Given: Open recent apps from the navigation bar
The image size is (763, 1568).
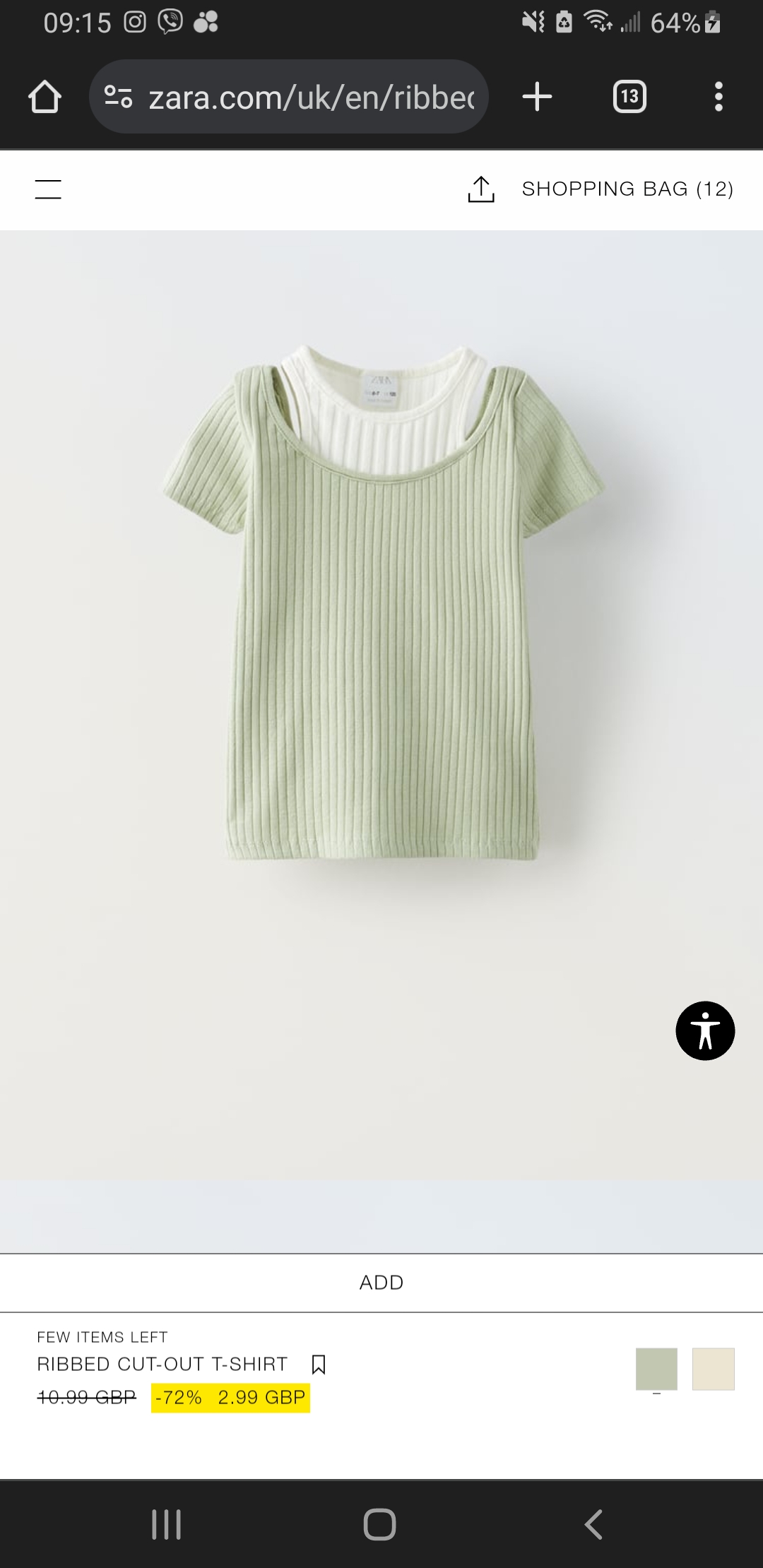Looking at the screenshot, I should 167,1524.
